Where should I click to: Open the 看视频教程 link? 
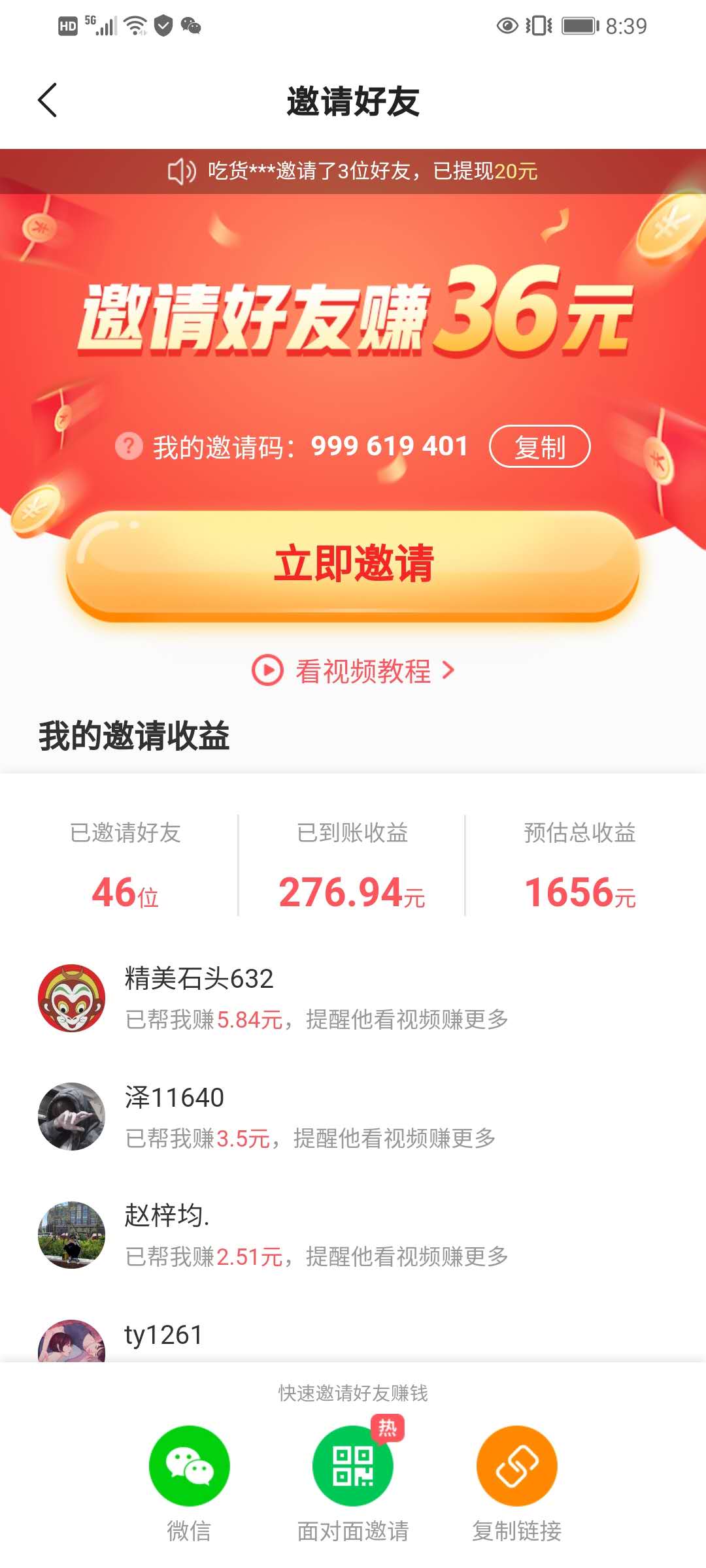(353, 671)
